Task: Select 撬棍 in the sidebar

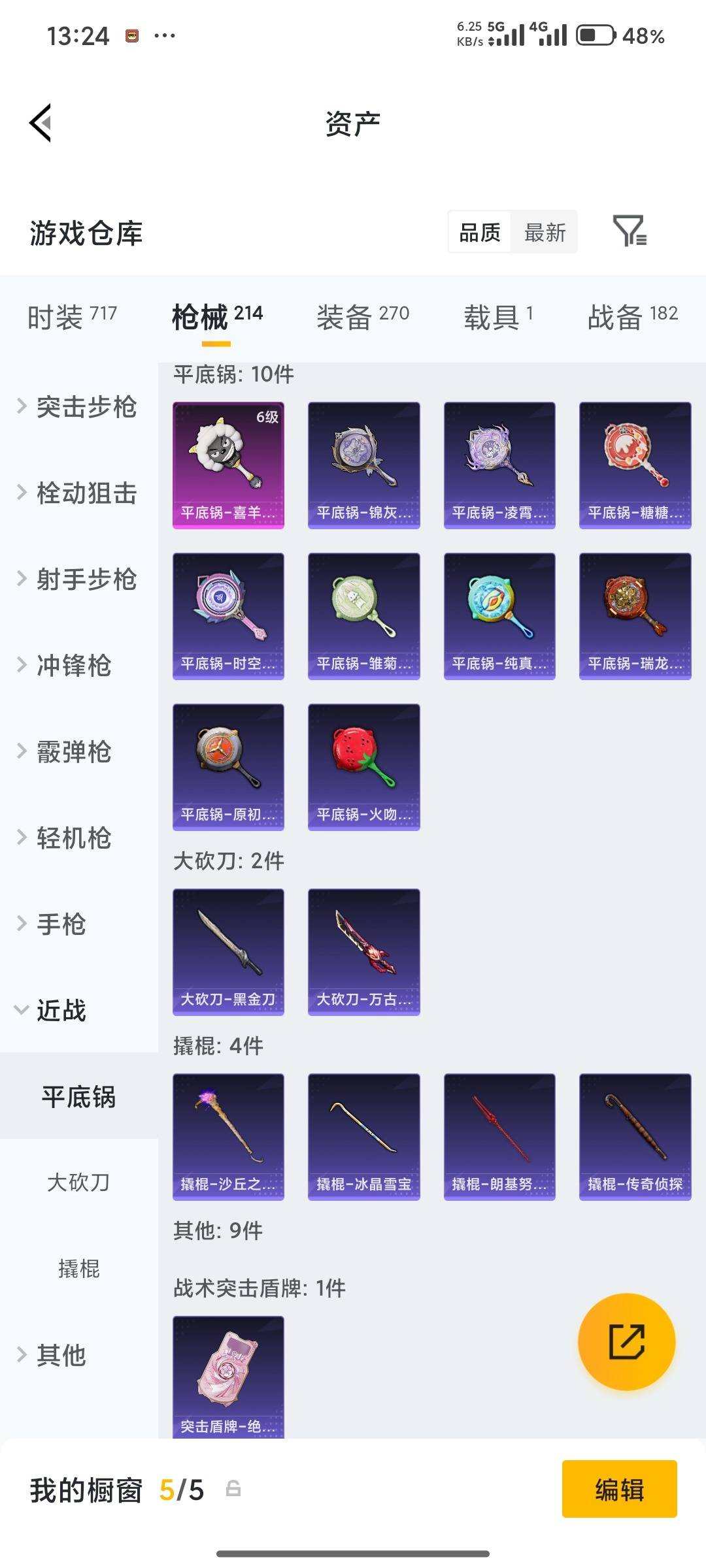Action: 78,1267
